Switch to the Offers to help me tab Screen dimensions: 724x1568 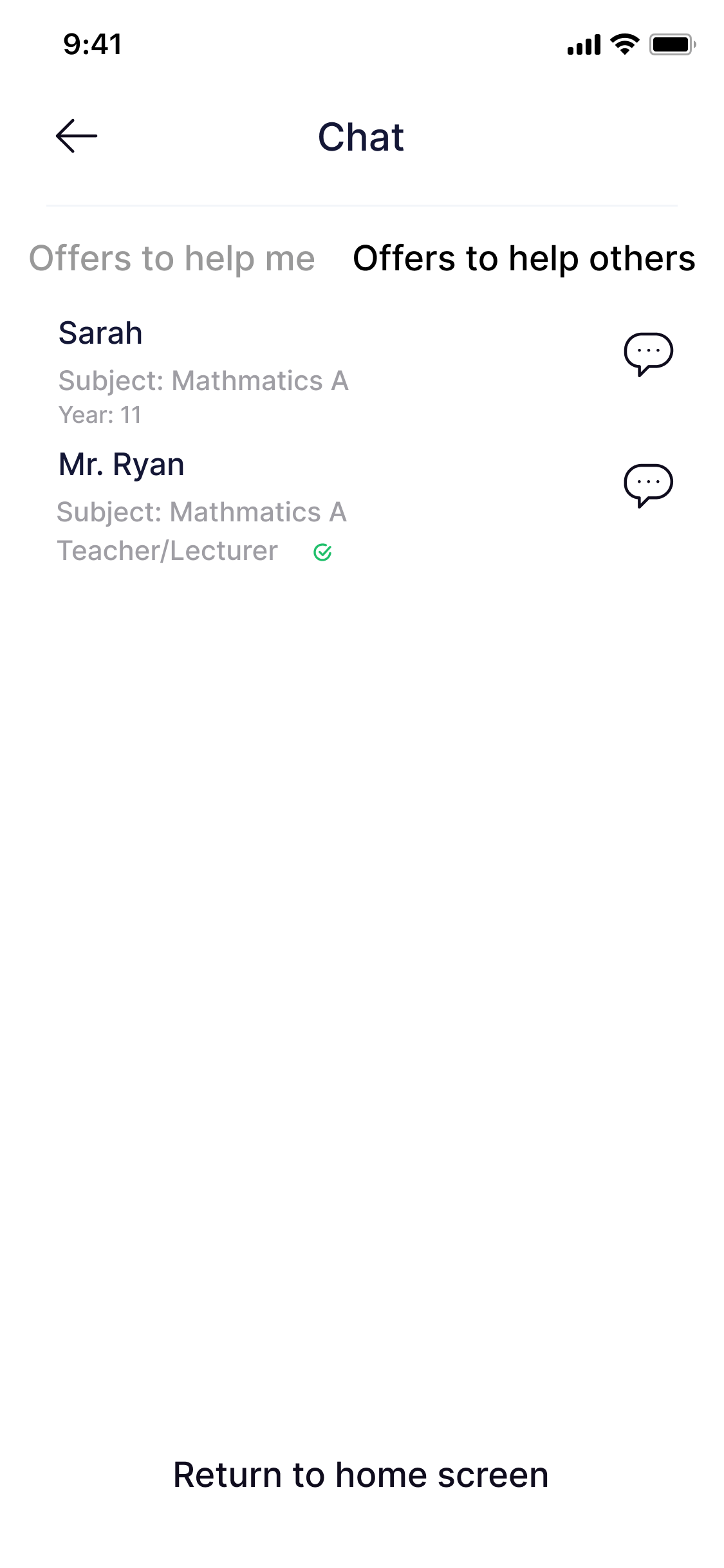172,259
